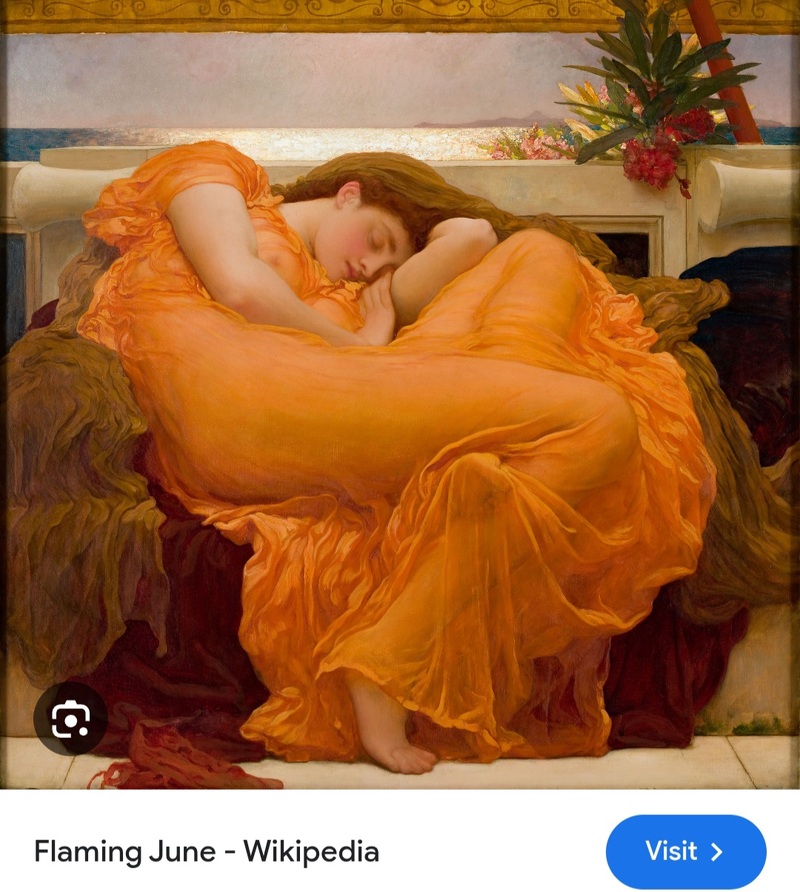This screenshot has width=800, height=892.
Task: Open the Flaming June - Wikipedia title link
Action: (x=206, y=852)
